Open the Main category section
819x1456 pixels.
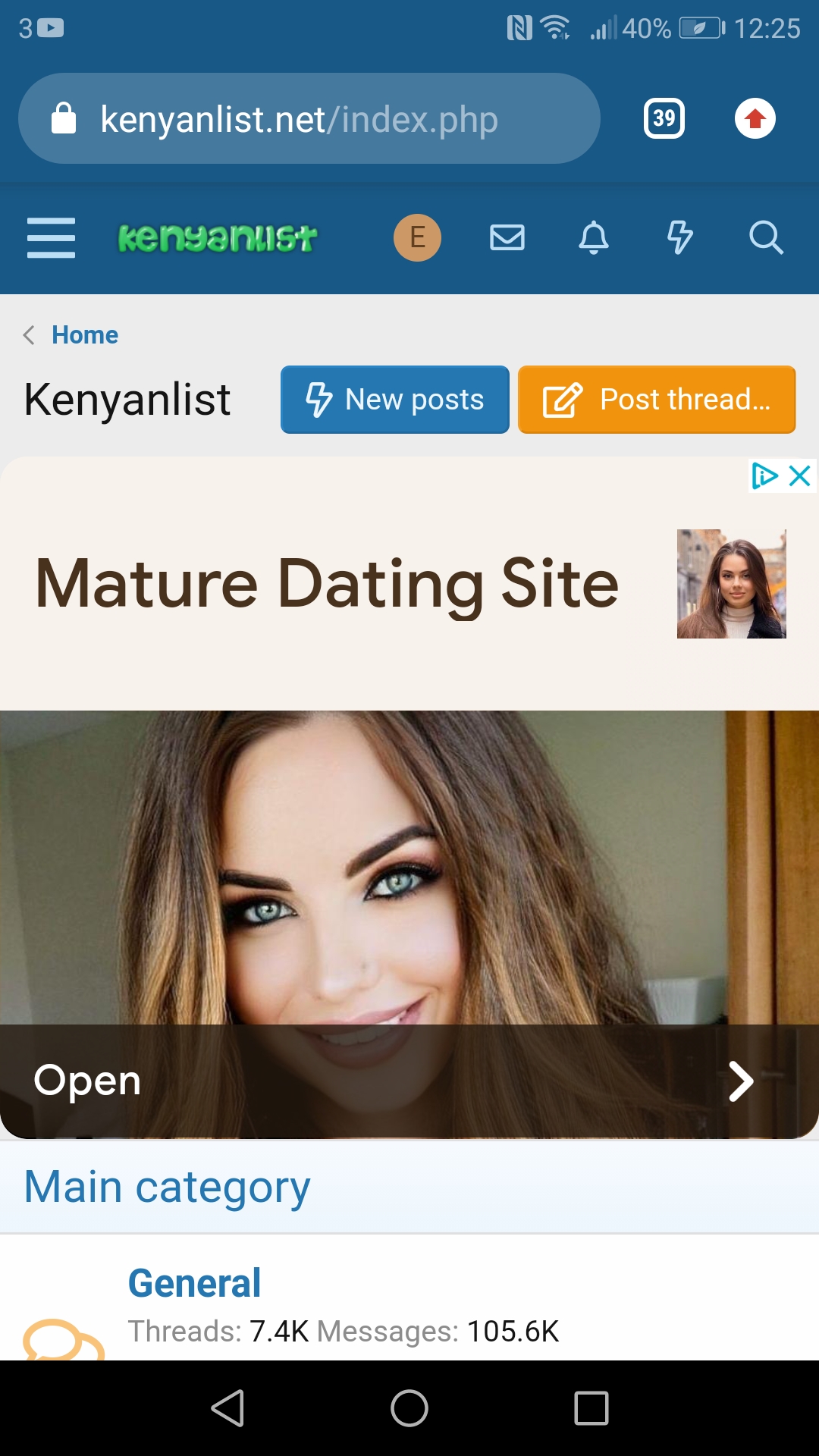[x=167, y=1187]
